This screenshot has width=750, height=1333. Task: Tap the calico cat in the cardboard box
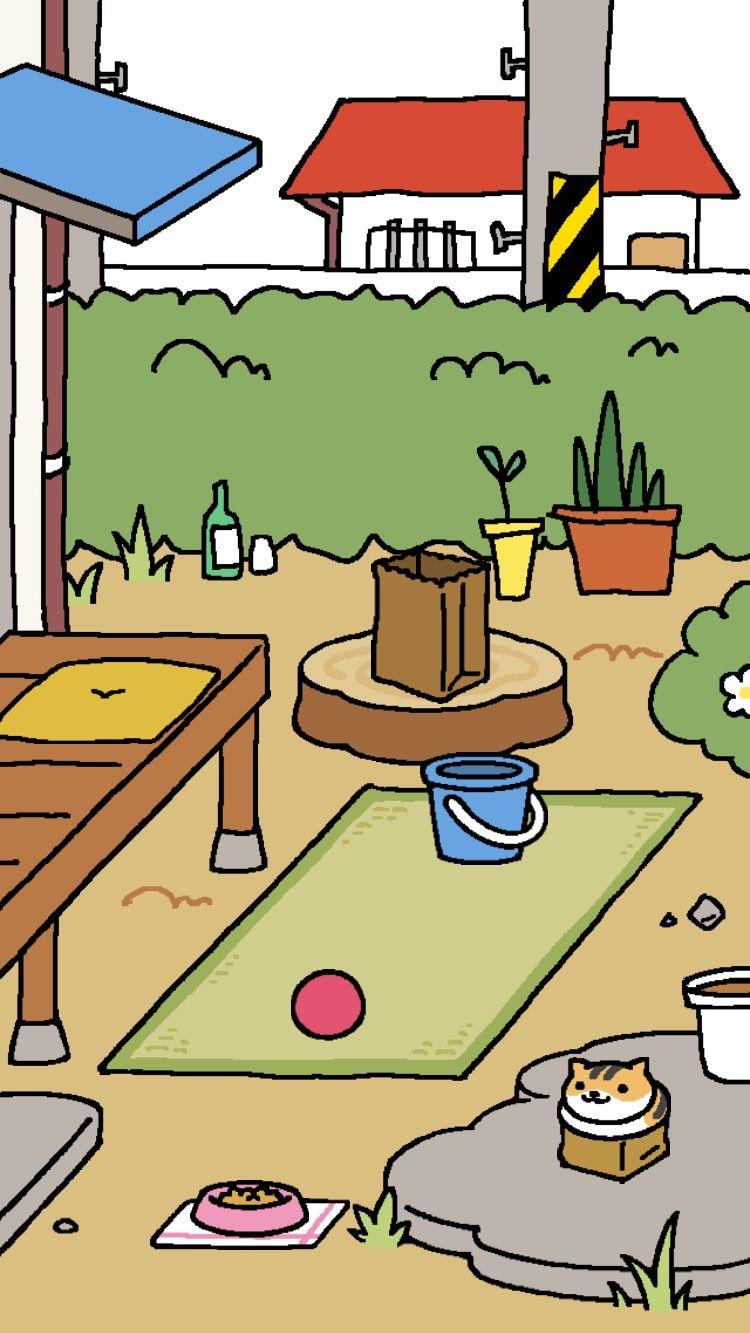tap(614, 1114)
